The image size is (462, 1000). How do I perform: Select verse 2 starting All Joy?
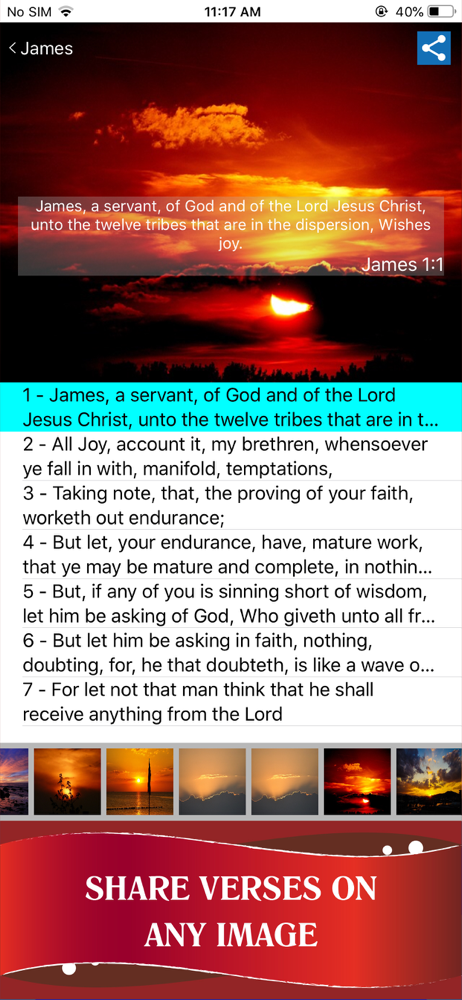[x=231, y=456]
